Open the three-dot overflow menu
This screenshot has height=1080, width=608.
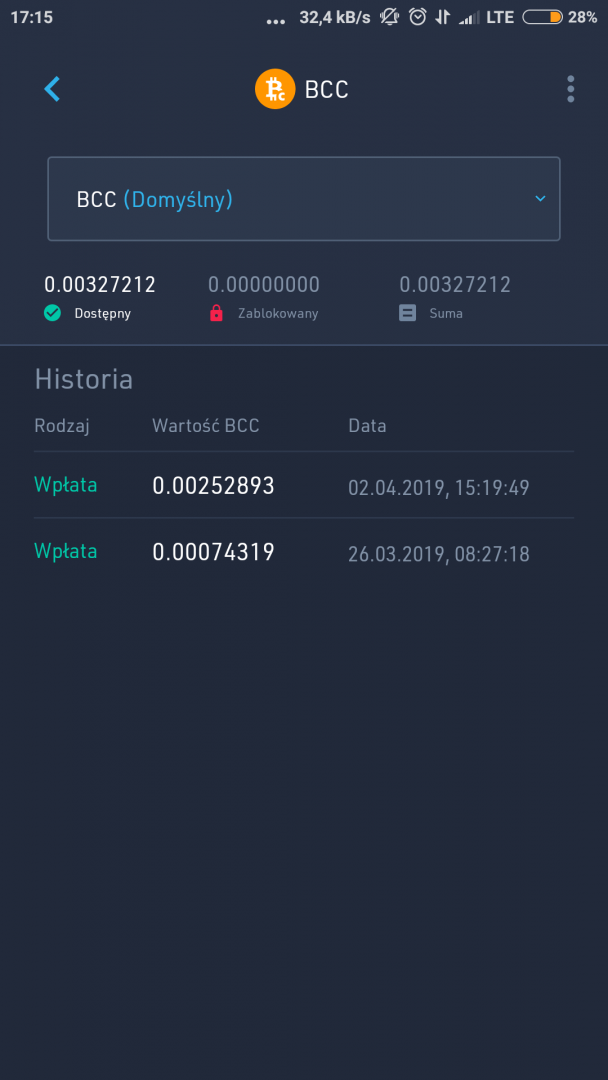tap(570, 89)
